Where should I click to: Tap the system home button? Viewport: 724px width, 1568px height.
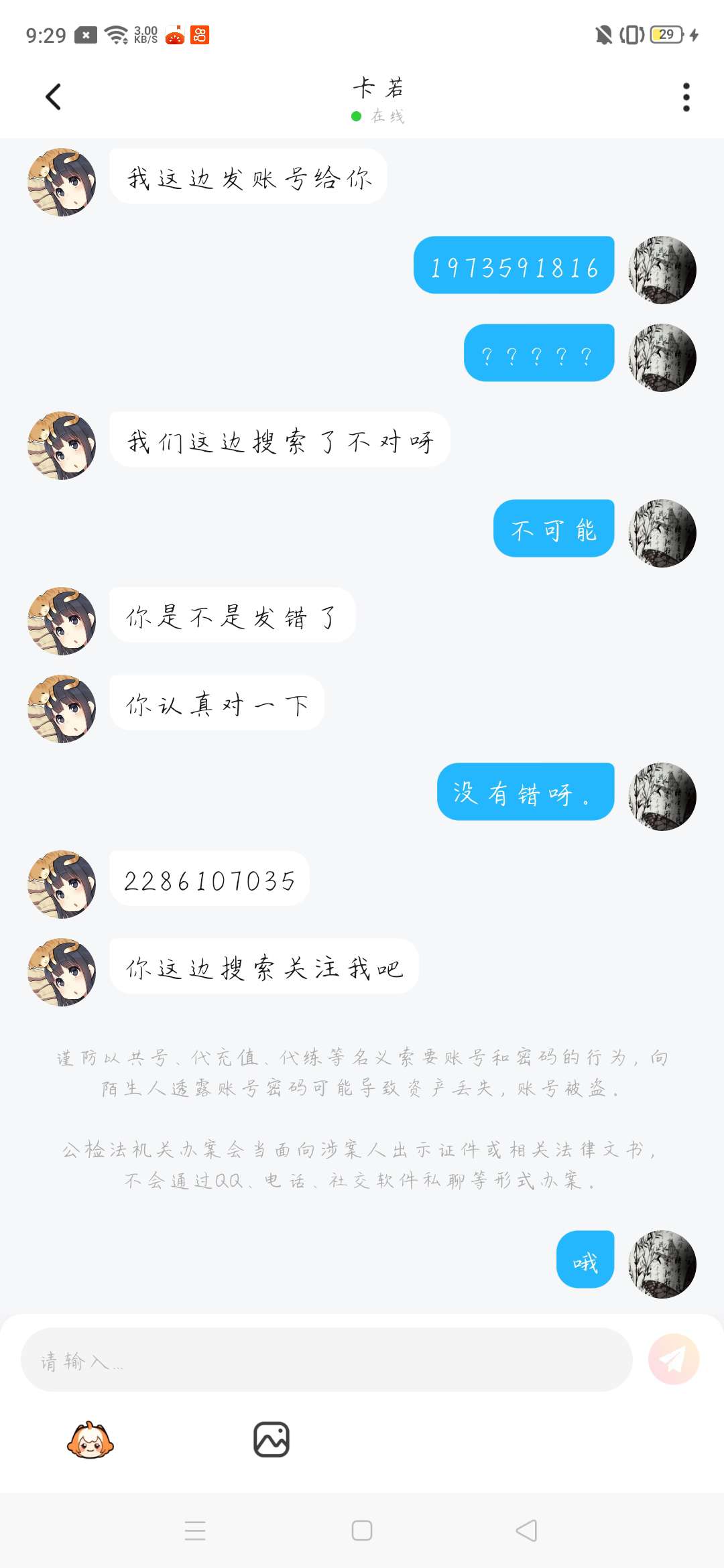362,1530
